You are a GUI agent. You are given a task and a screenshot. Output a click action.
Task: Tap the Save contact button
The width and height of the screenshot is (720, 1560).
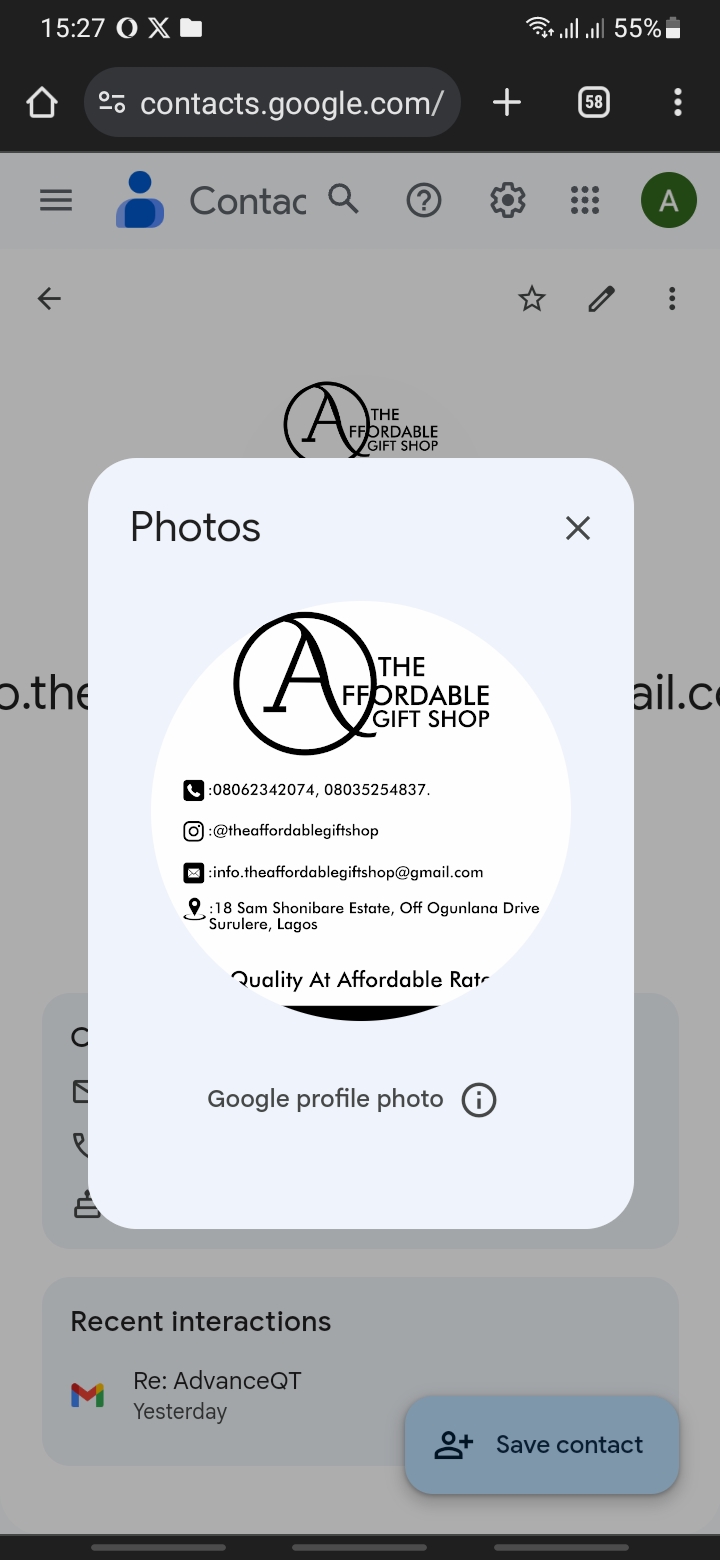click(x=542, y=1445)
